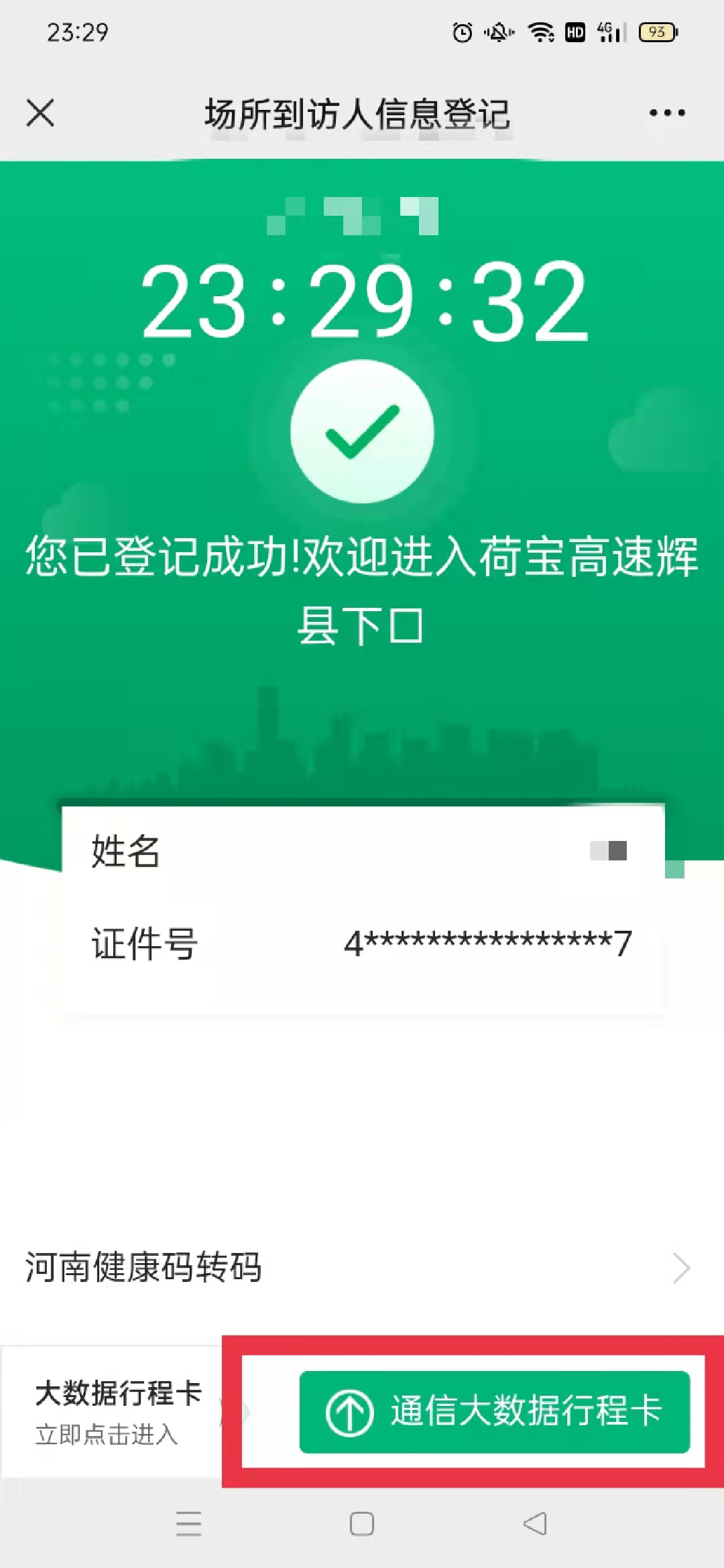The image size is (724, 1568).
Task: Open the 大数据行程卡 立即点击进入 entry
Action: 117,1412
